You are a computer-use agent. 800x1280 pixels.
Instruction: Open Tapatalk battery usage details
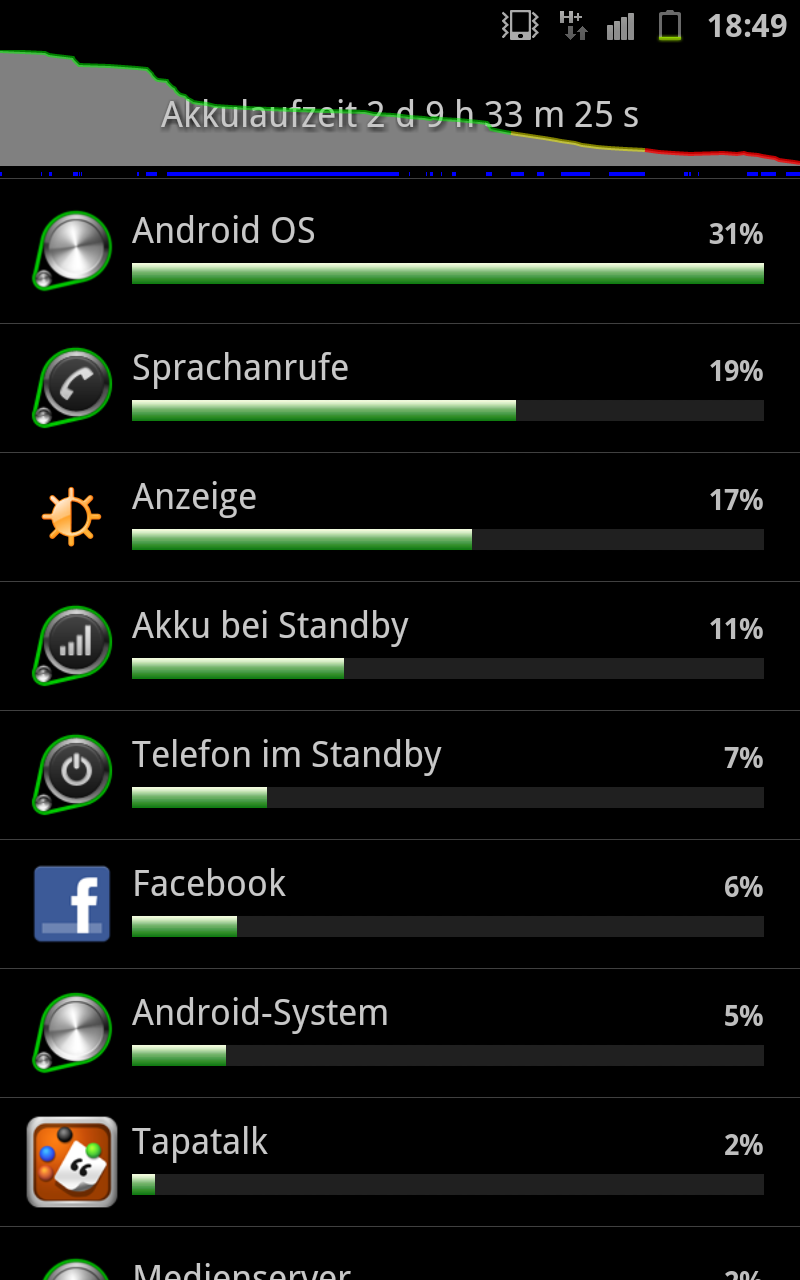click(x=400, y=1162)
